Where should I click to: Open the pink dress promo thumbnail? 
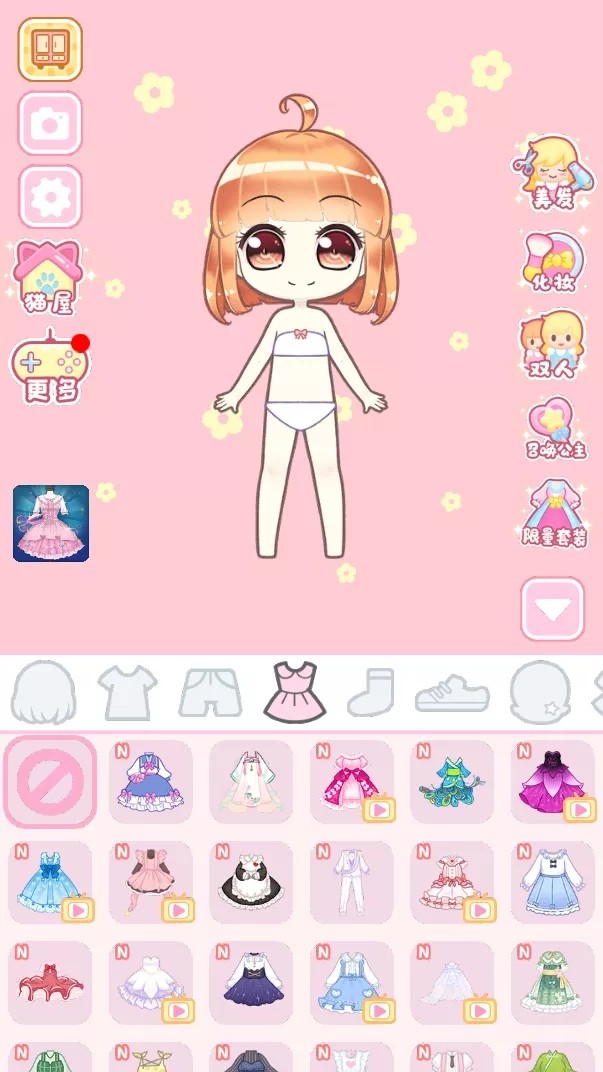pos(51,523)
